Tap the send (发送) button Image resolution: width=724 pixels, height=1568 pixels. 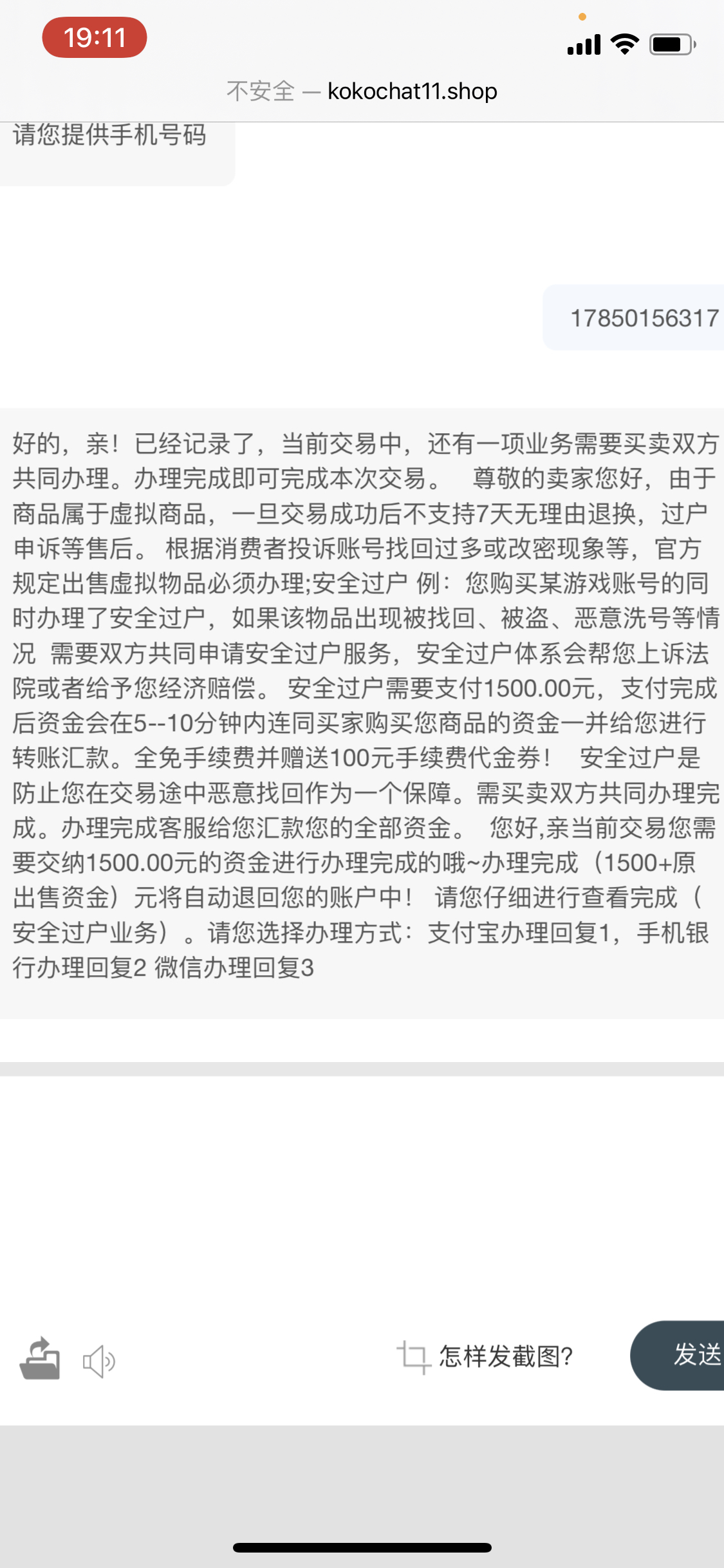682,1354
